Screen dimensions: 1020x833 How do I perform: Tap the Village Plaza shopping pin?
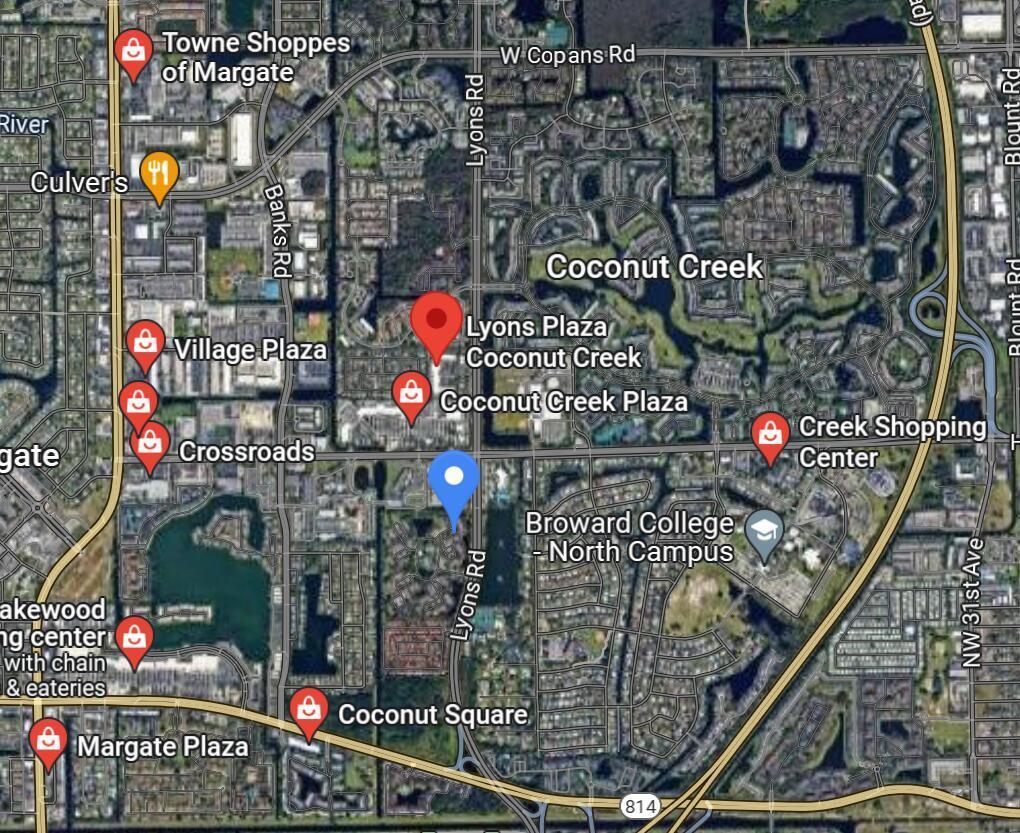pos(146,345)
